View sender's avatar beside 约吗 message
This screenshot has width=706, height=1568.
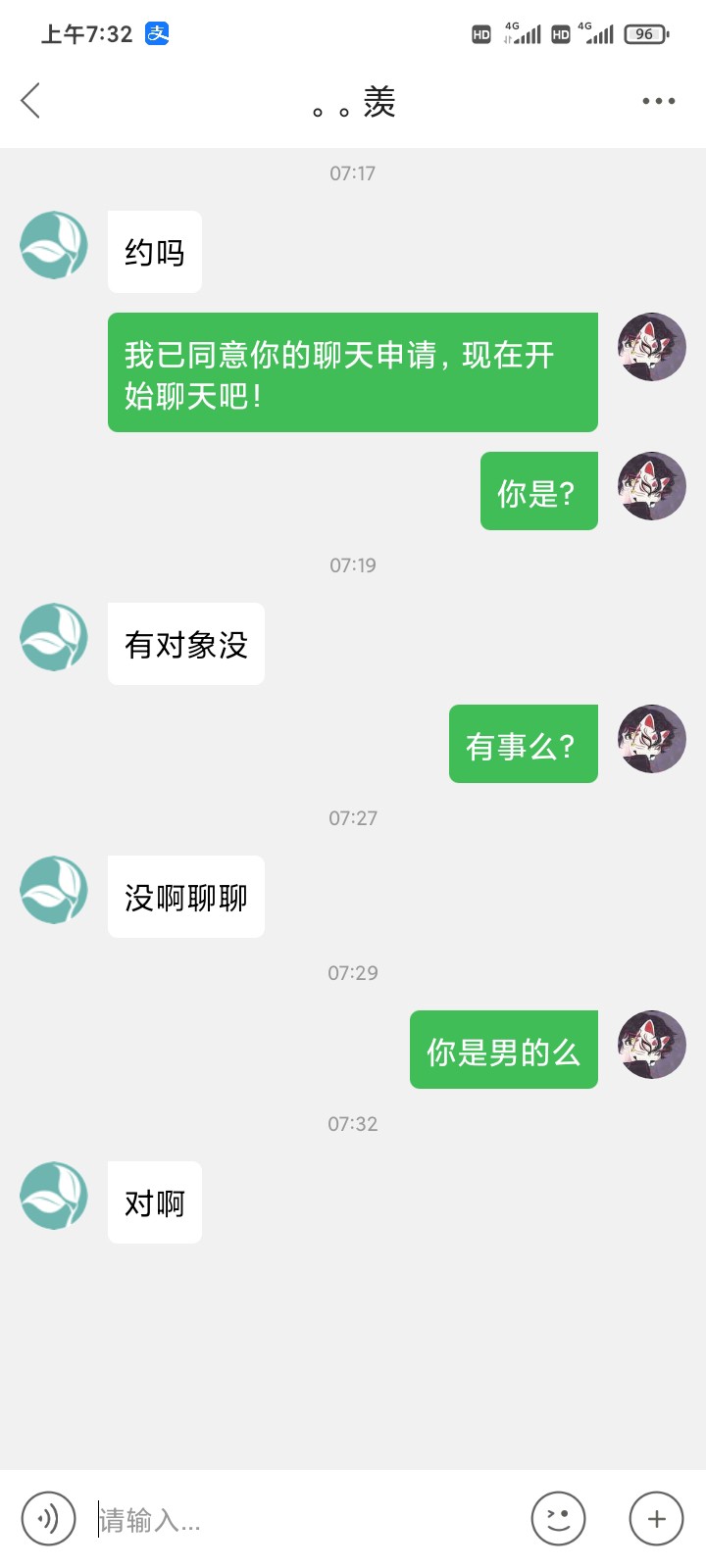pos(54,245)
